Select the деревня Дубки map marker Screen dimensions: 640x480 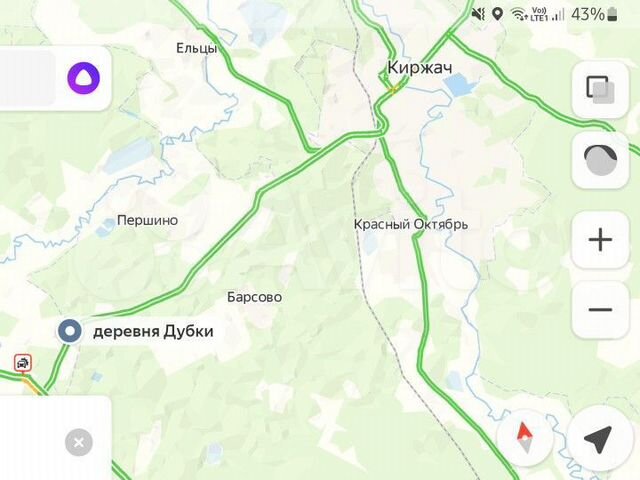coord(69,332)
